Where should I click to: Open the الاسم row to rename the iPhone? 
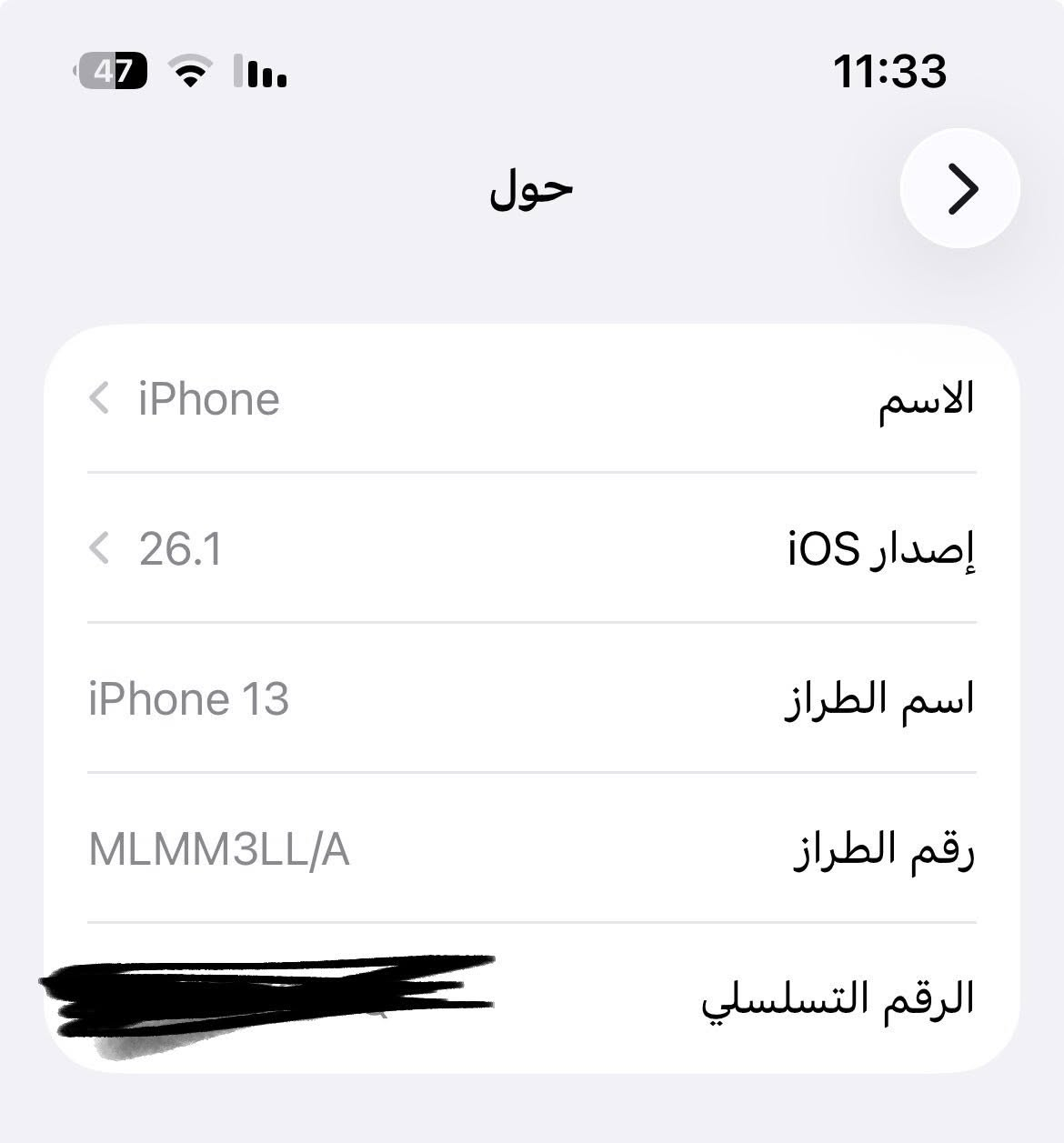pos(532,398)
